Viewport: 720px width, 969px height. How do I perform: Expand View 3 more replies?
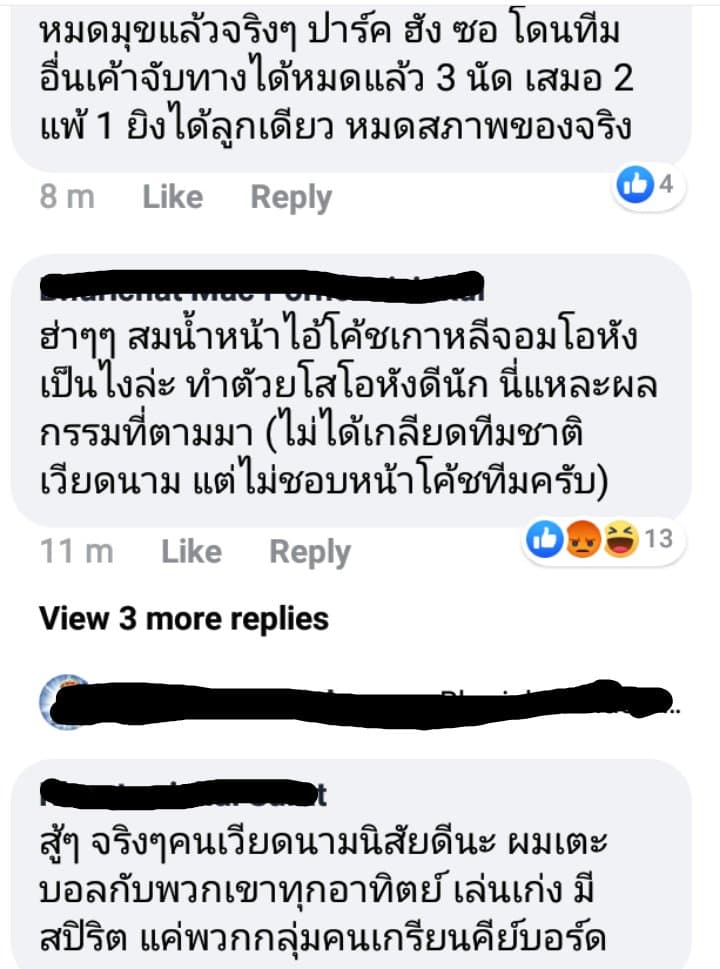184,618
